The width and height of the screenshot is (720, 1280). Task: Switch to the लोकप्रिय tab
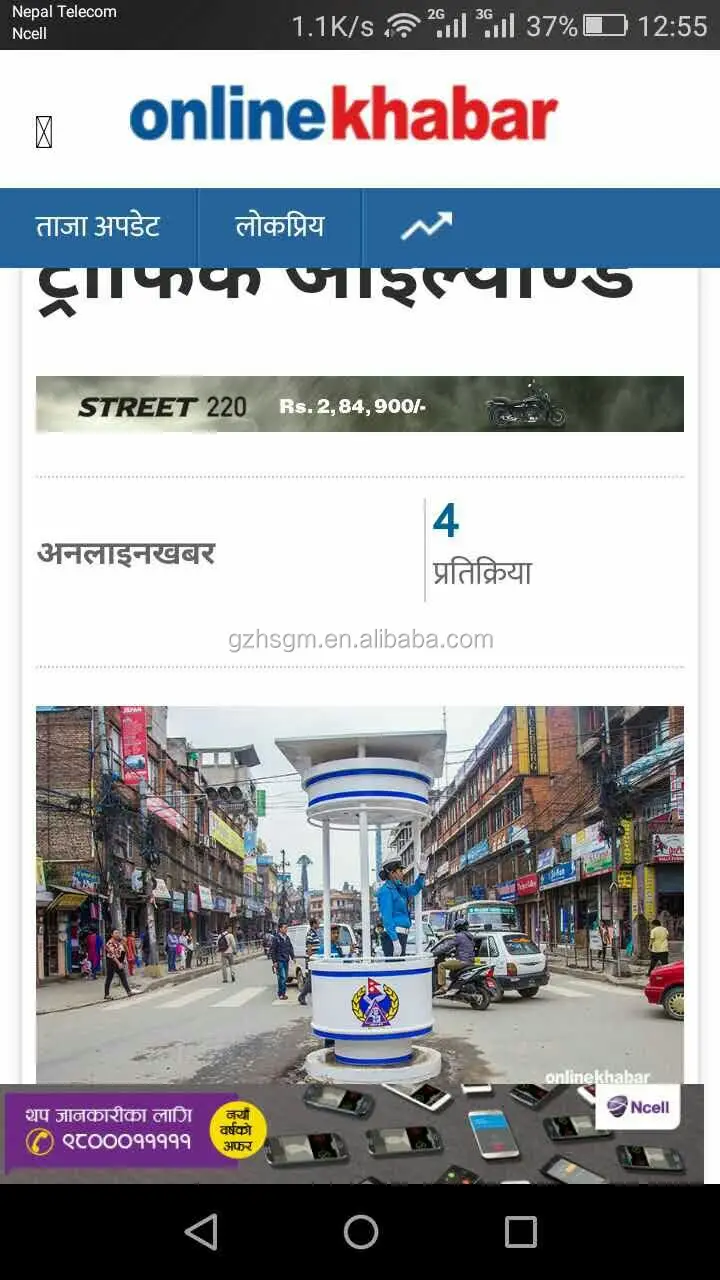tap(280, 227)
